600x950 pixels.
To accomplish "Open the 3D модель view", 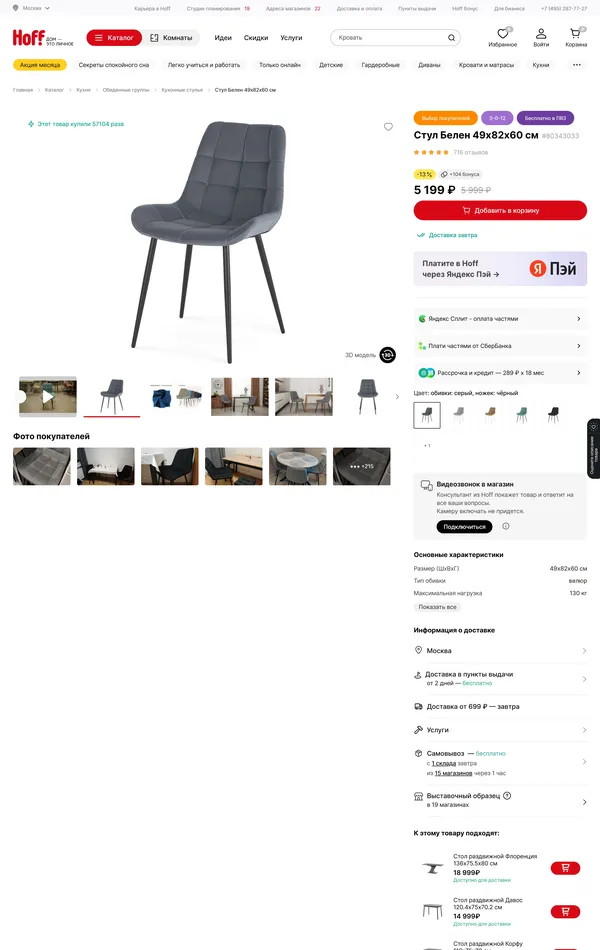I will [x=370, y=355].
